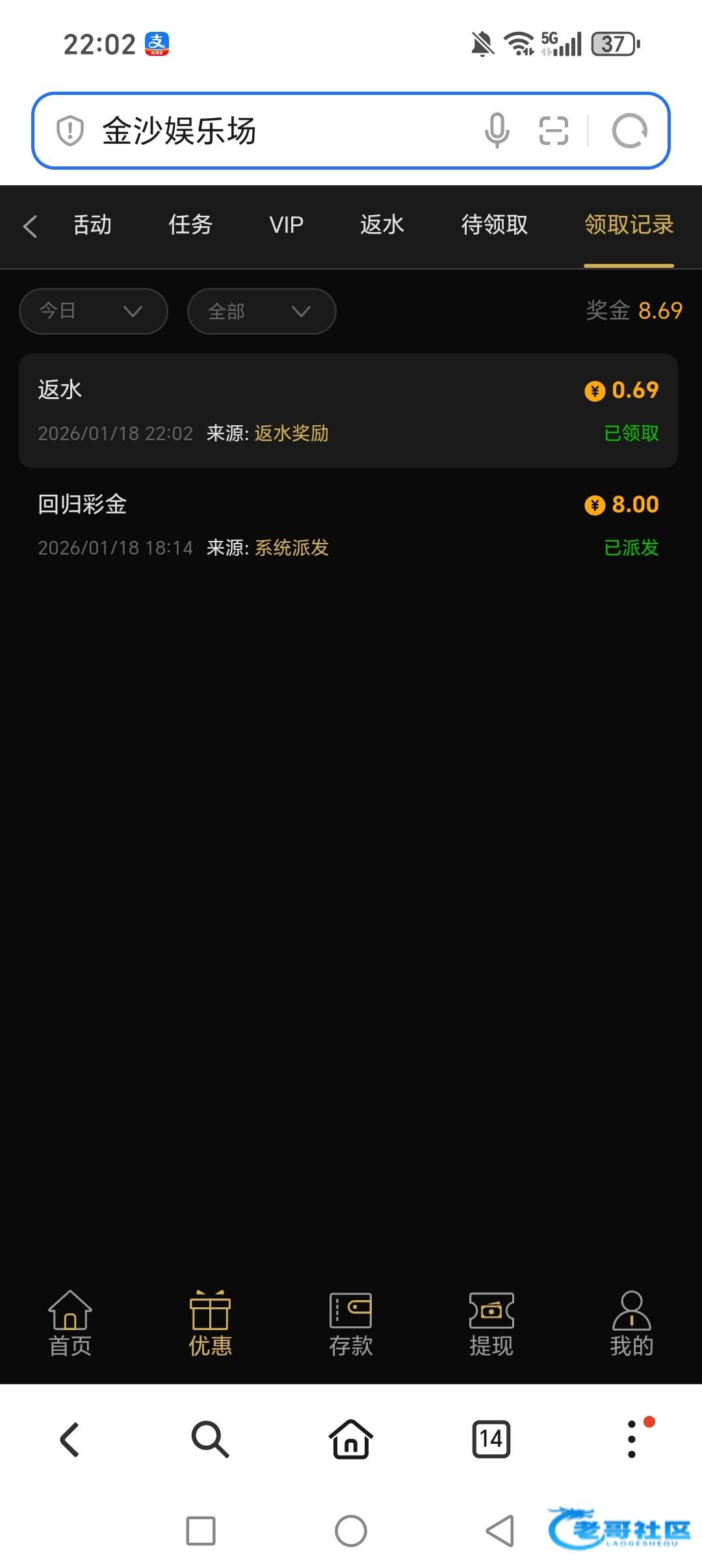This screenshot has width=702, height=1568.
Task: Switch to the 返水 tab
Action: tap(382, 225)
